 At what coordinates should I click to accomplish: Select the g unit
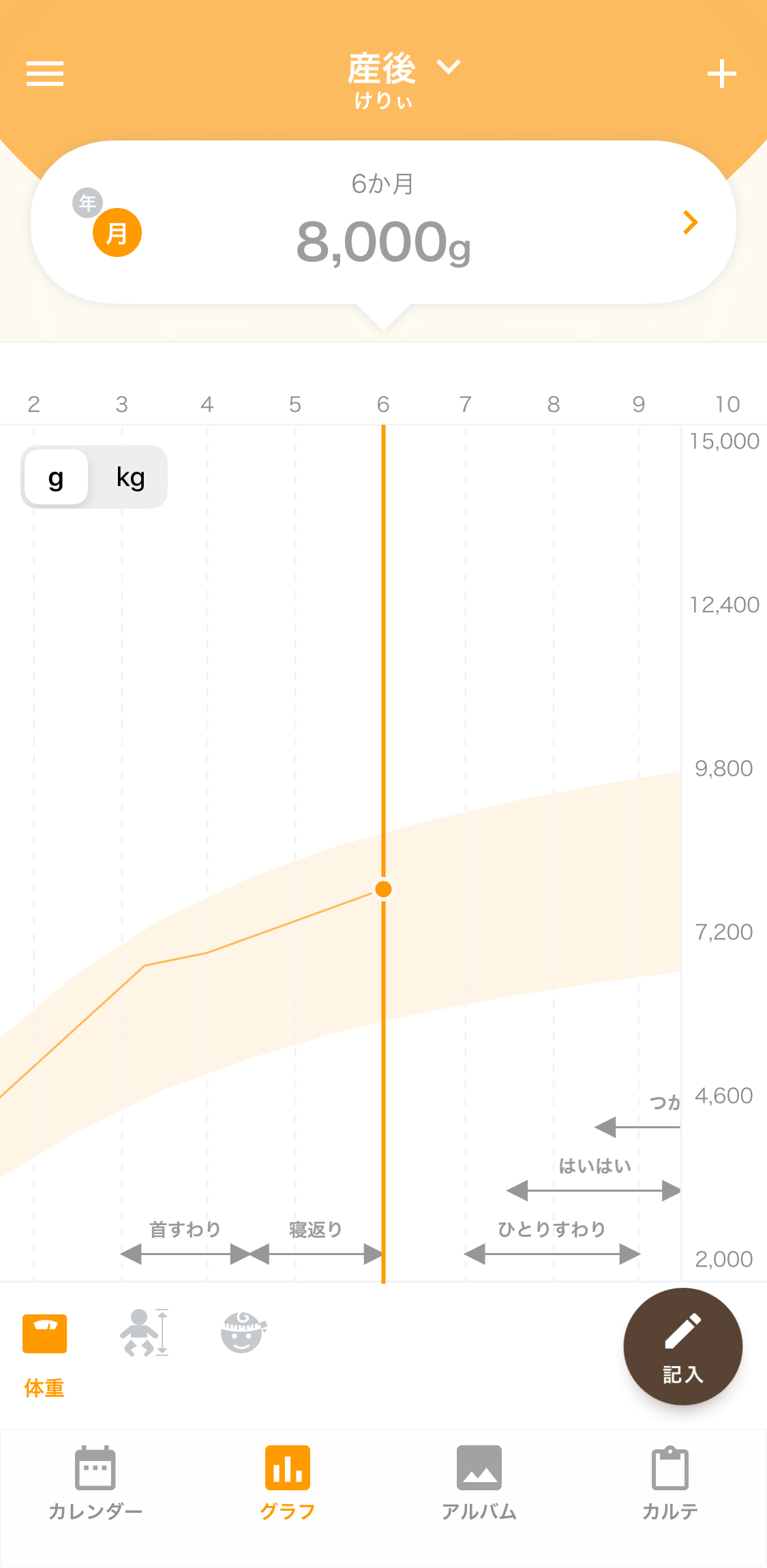56,477
